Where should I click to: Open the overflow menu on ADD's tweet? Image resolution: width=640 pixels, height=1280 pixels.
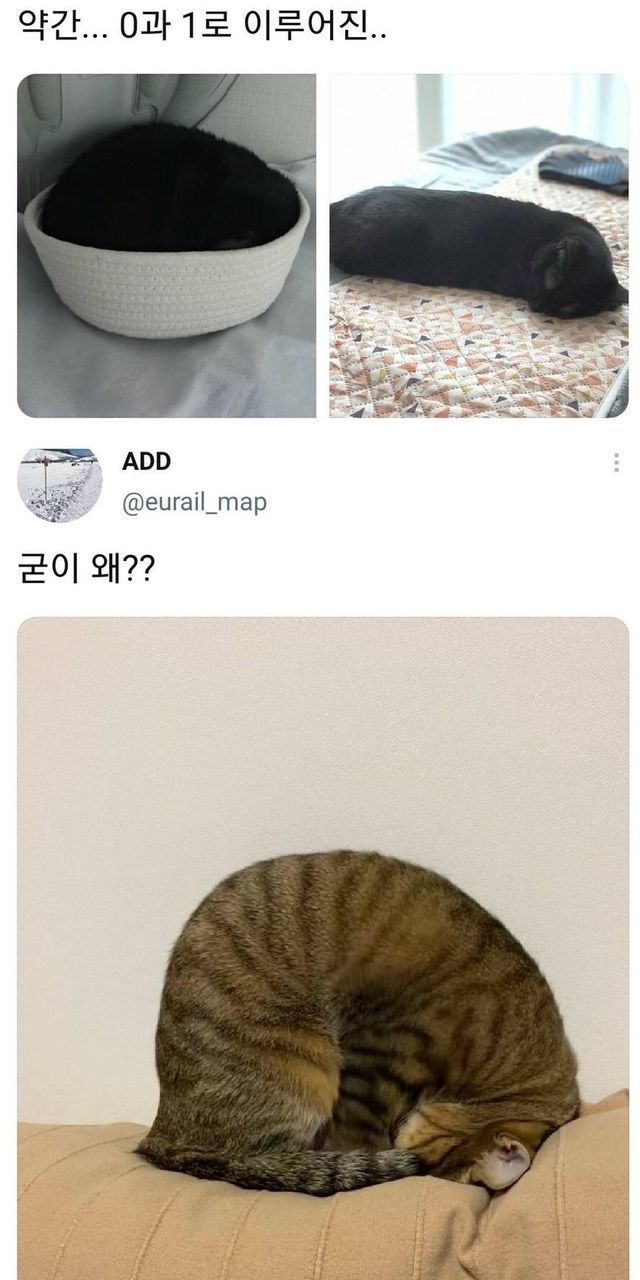[x=615, y=463]
